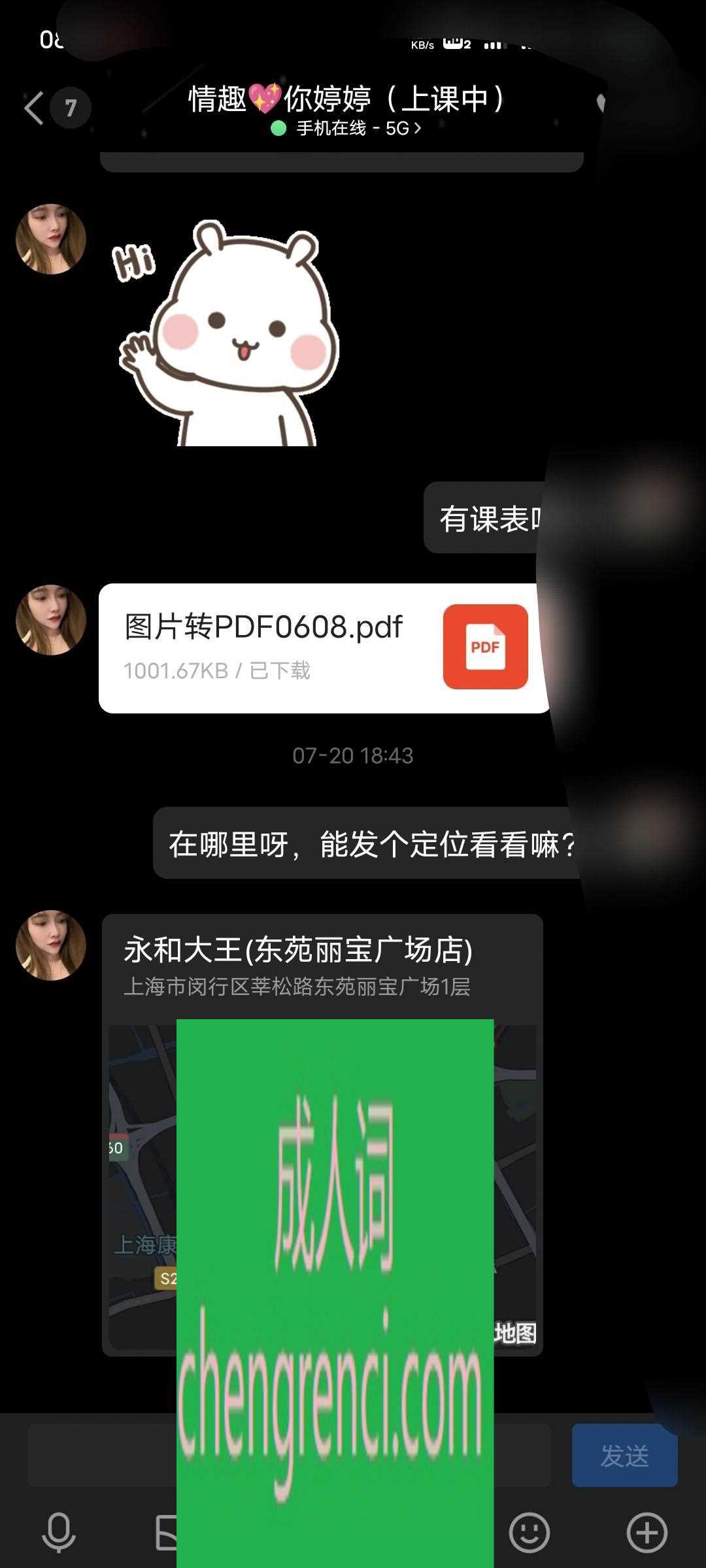Open the file 图片转PDF0608.pdf
This screenshot has height=1568, width=706.
click(x=324, y=647)
